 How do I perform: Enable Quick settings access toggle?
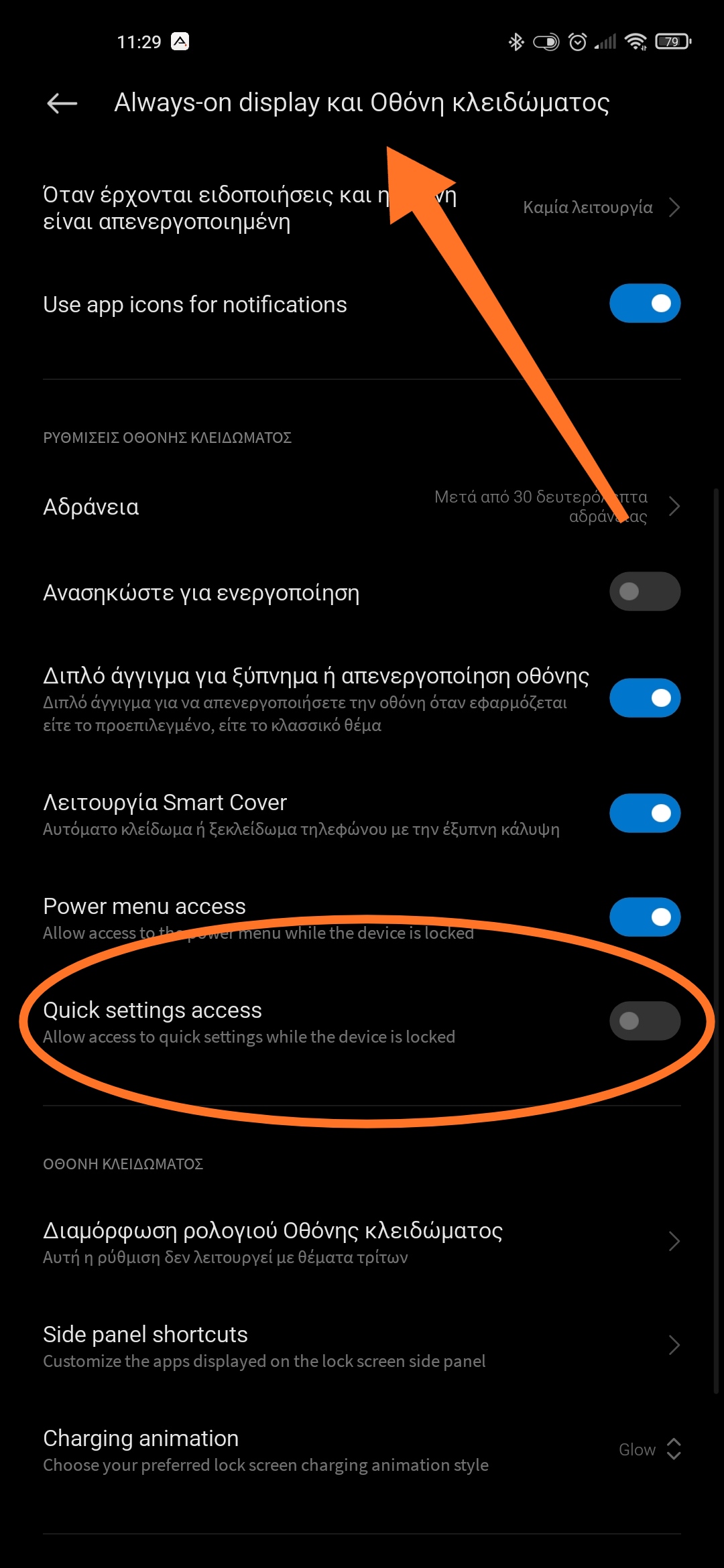(x=645, y=1021)
